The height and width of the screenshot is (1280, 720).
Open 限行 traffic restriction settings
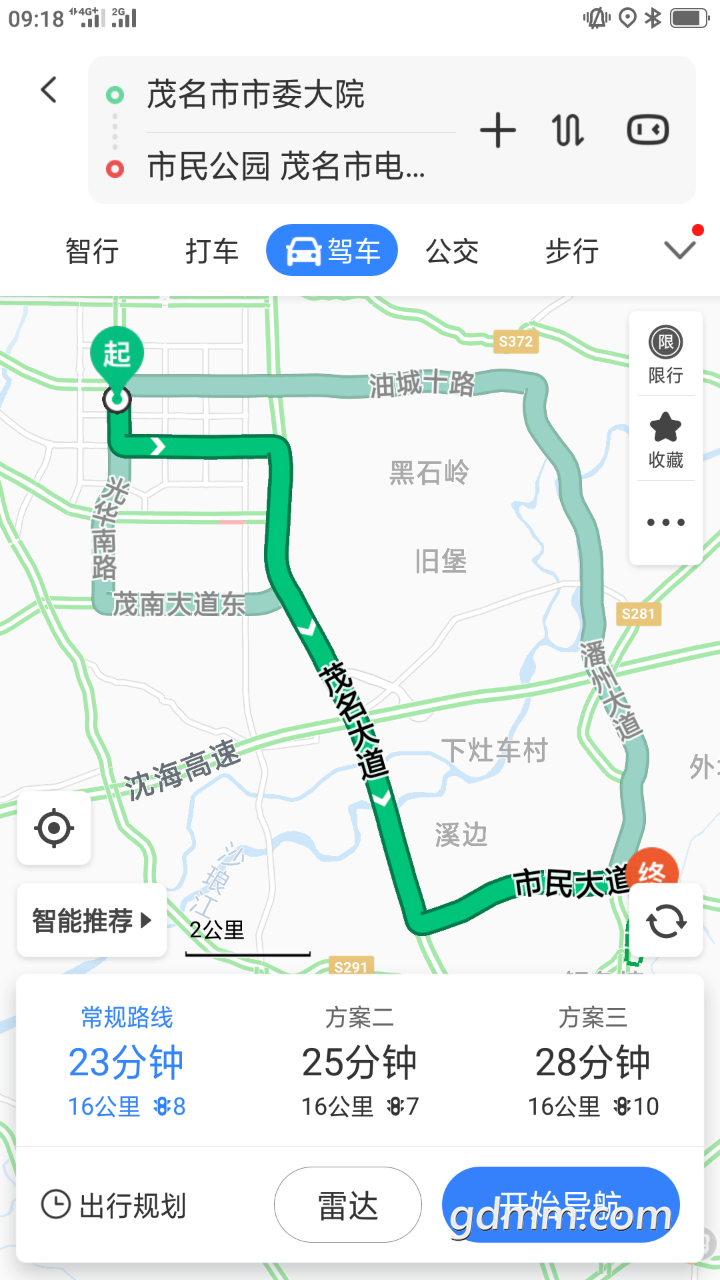click(665, 355)
